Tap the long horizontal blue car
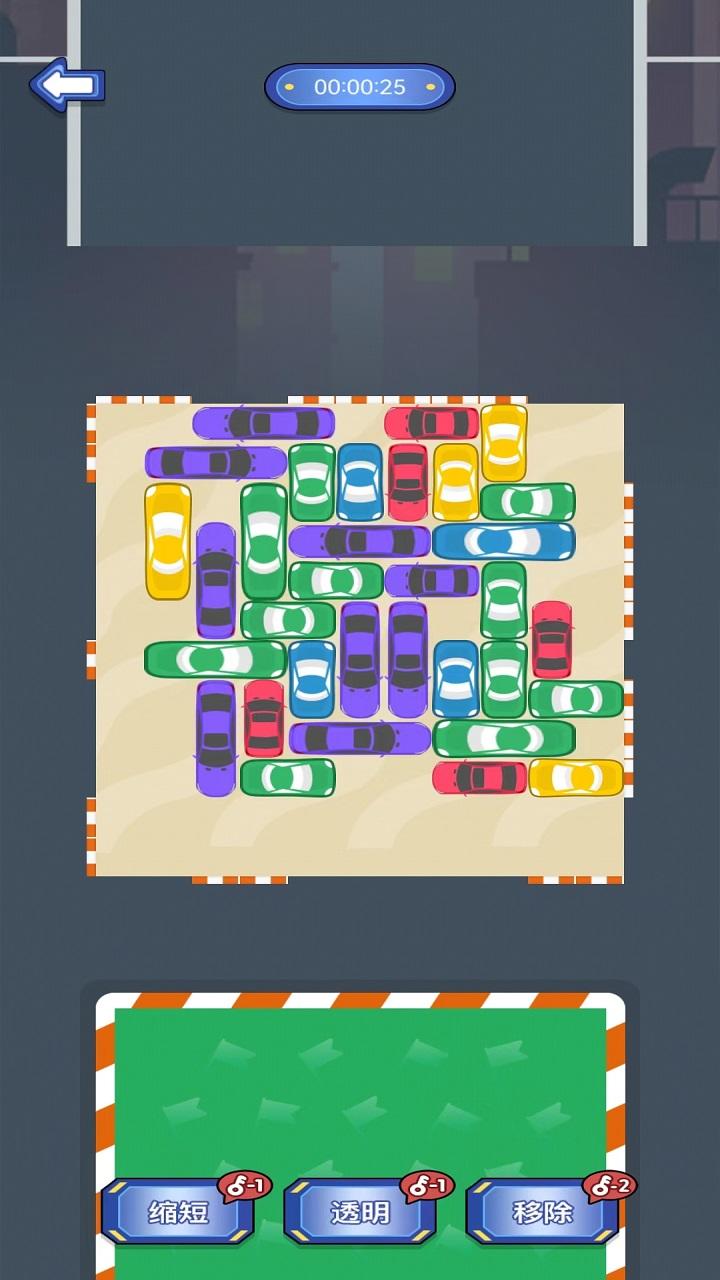The height and width of the screenshot is (1280, 720). [x=504, y=541]
